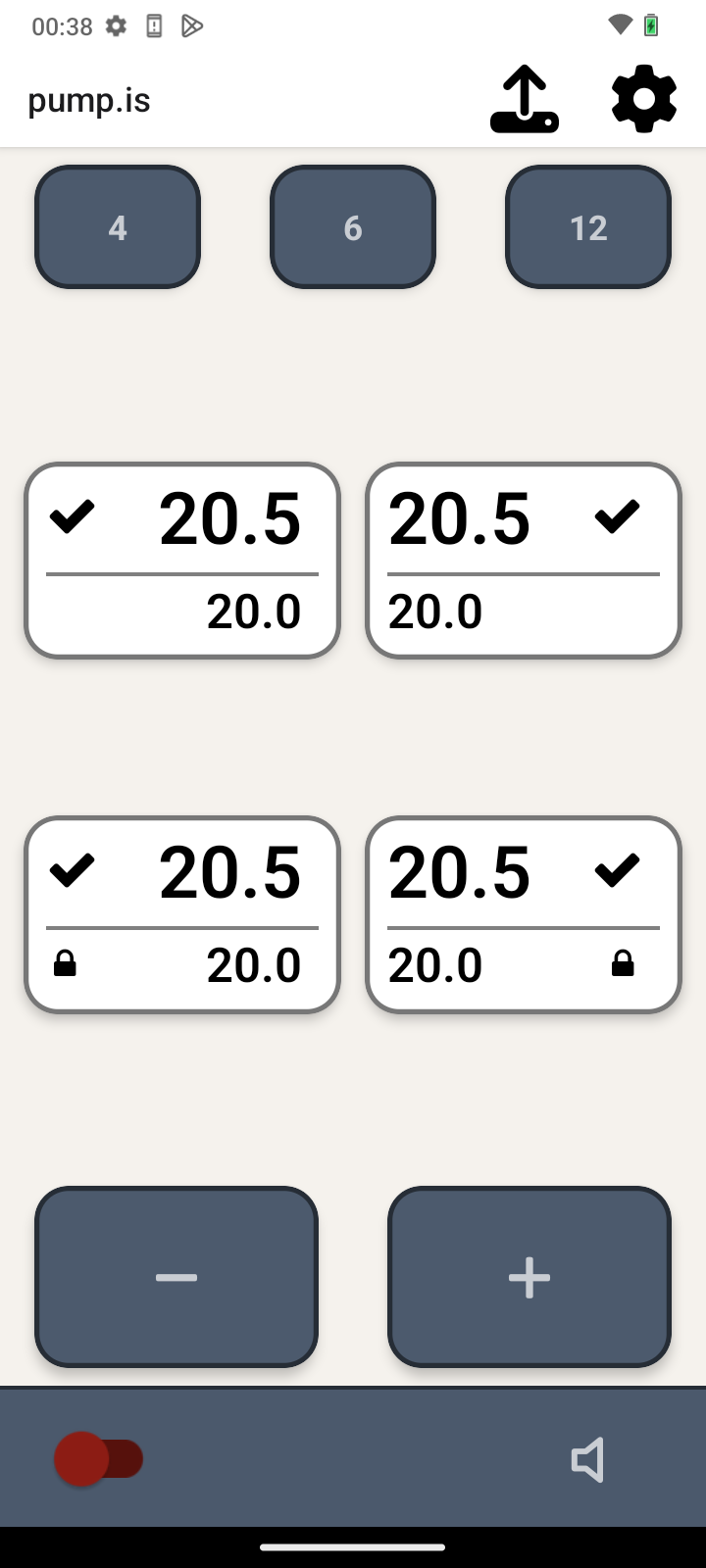Open the upload icon in the app bar
The width and height of the screenshot is (706, 1568).
[525, 99]
